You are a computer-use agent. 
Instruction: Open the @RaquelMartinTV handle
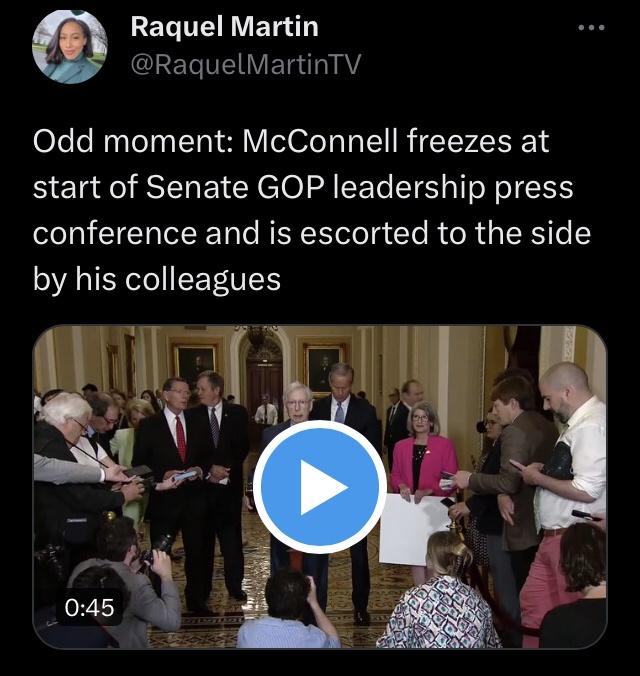coord(245,65)
